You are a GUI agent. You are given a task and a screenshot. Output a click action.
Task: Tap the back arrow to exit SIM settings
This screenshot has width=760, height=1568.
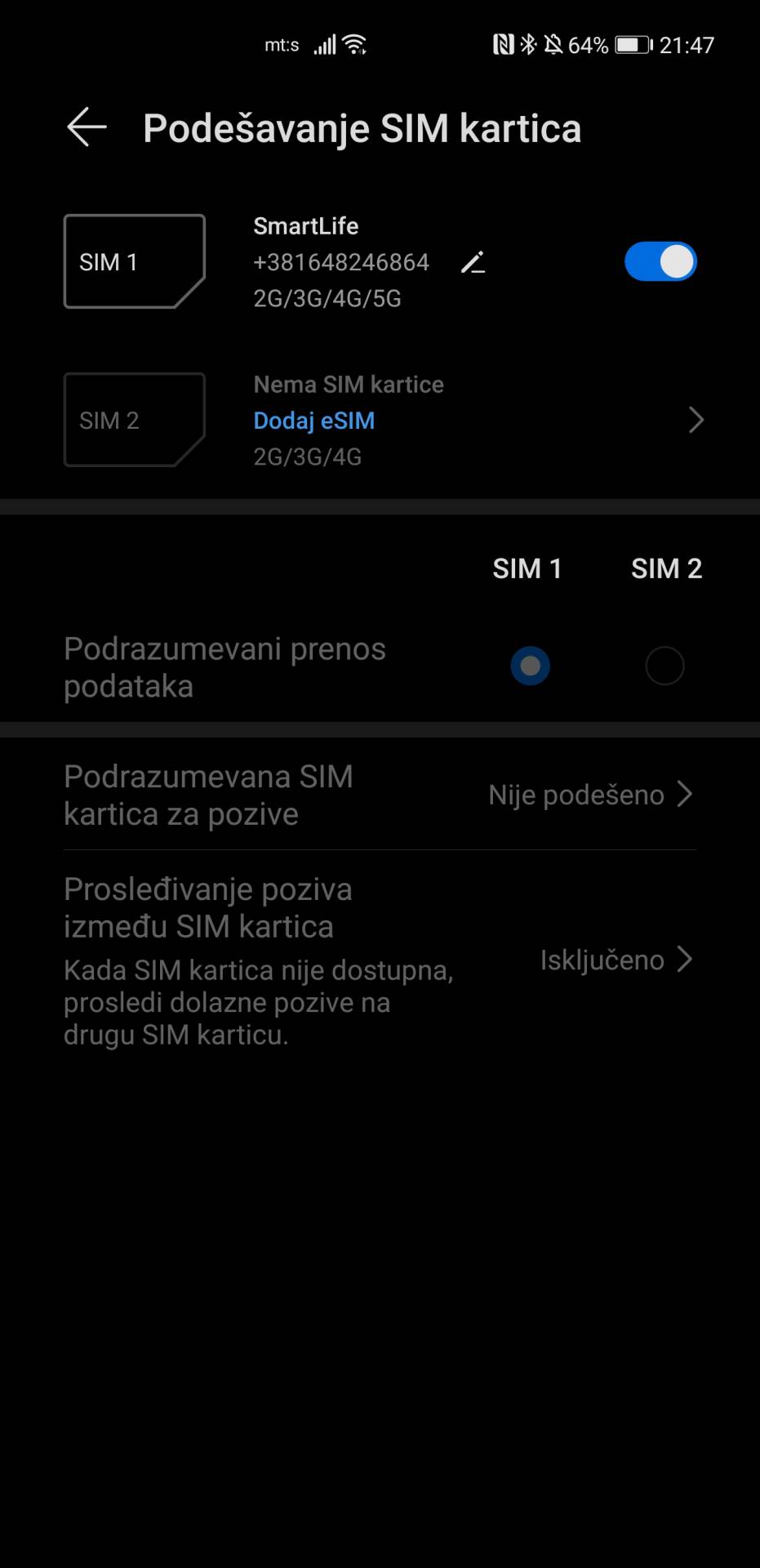point(86,127)
